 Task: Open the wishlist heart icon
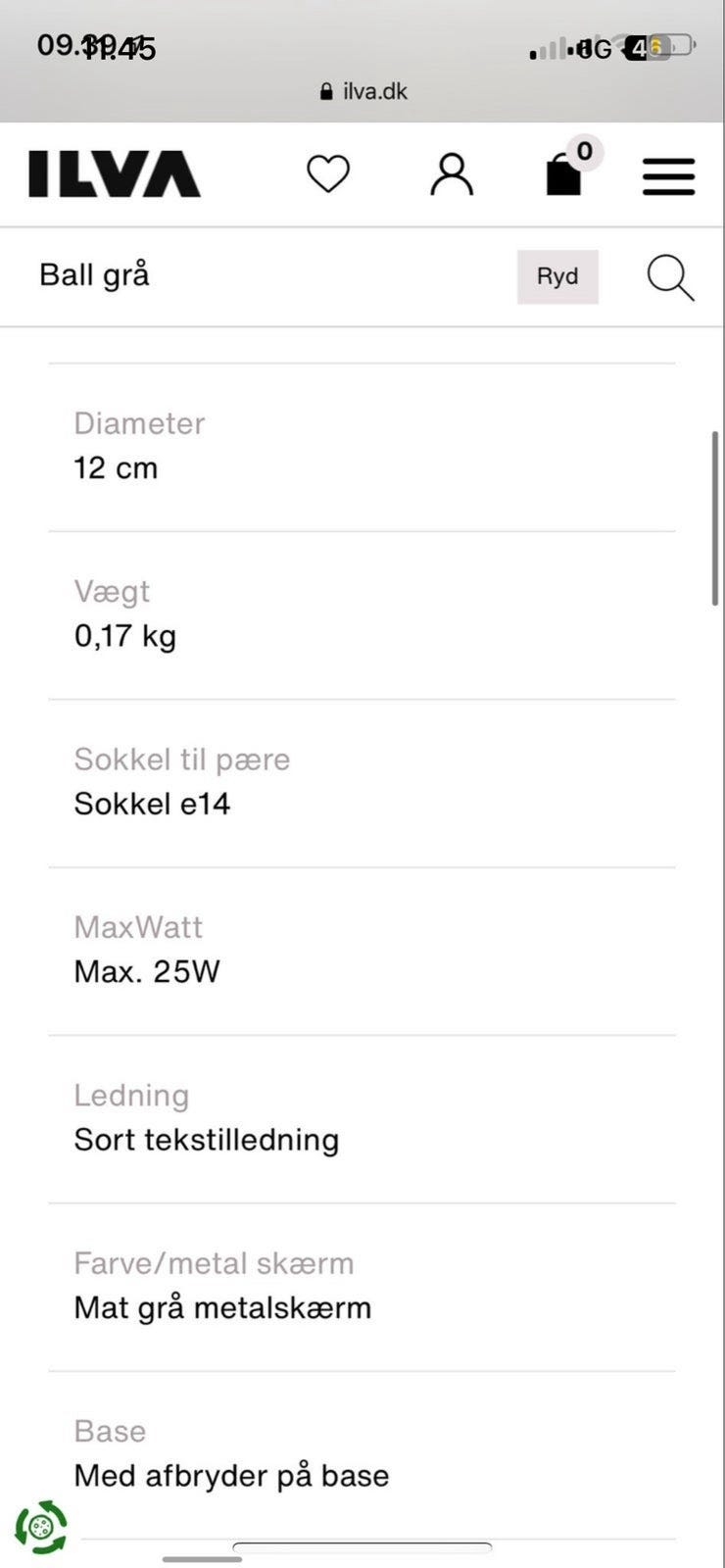tap(328, 174)
